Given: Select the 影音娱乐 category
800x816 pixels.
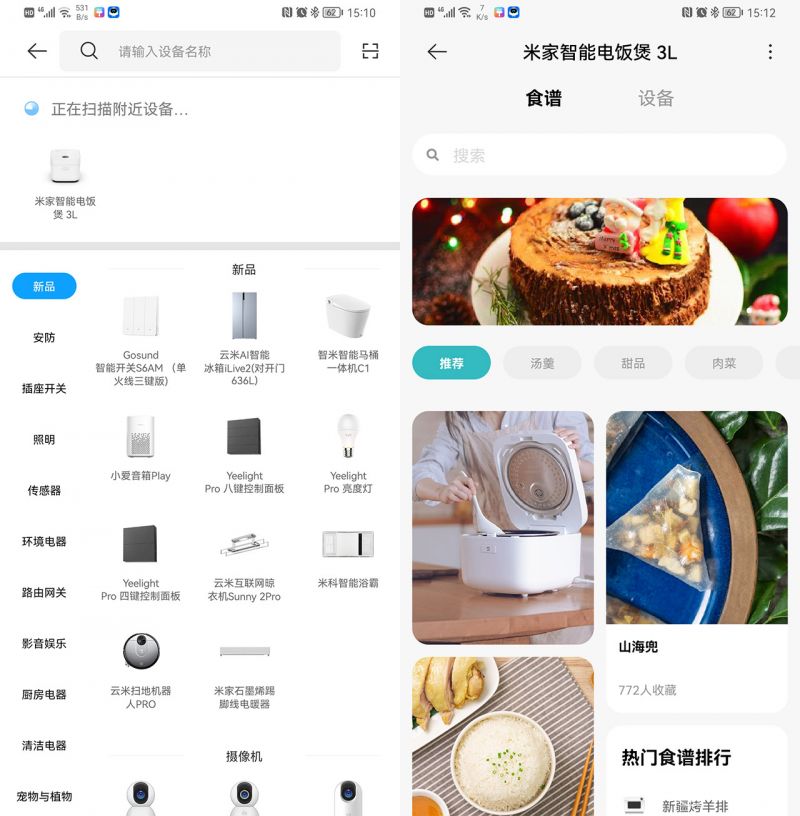Looking at the screenshot, I should pos(44,644).
